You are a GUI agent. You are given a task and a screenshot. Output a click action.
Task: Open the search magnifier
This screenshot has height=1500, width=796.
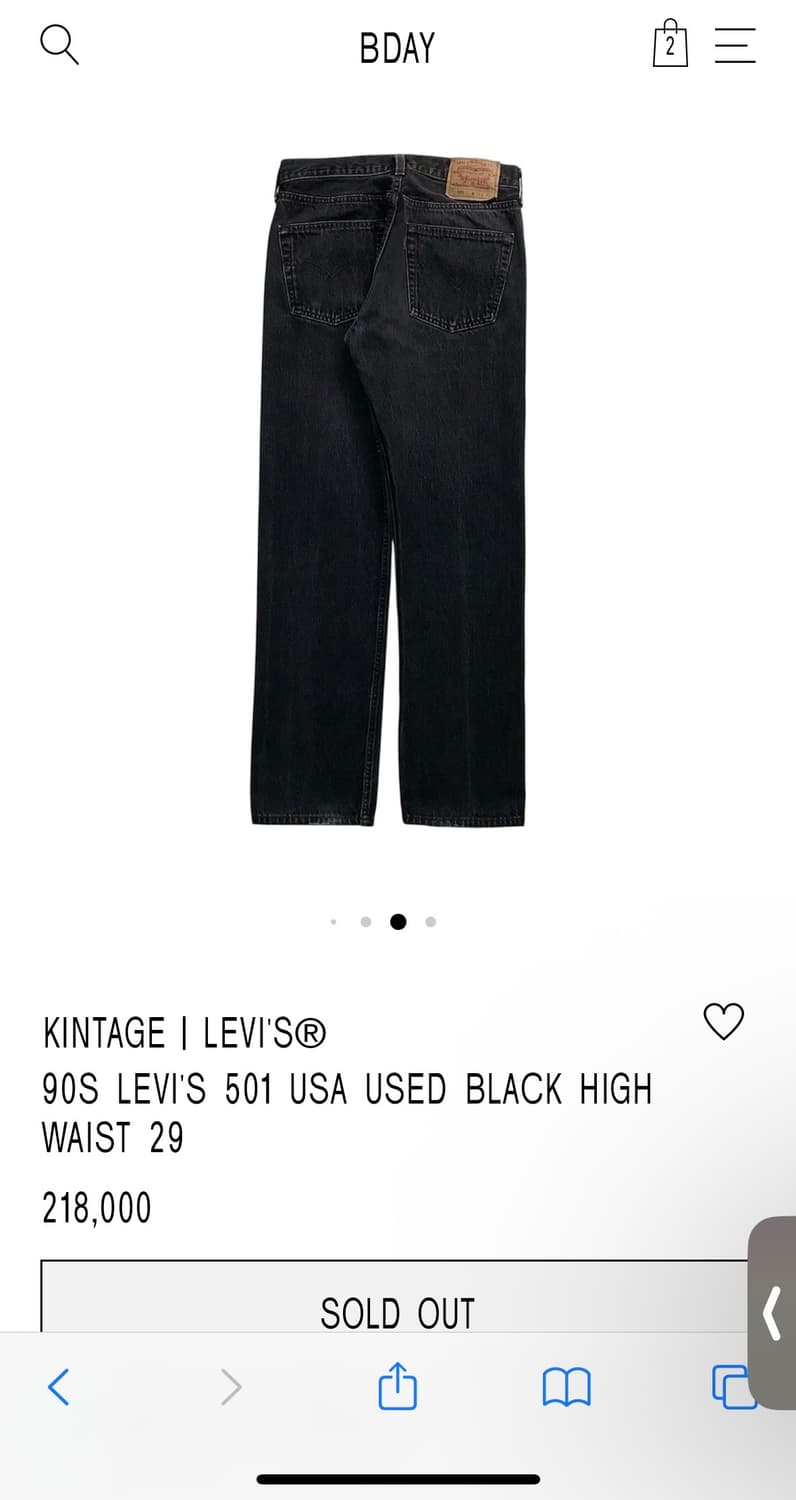coord(59,44)
